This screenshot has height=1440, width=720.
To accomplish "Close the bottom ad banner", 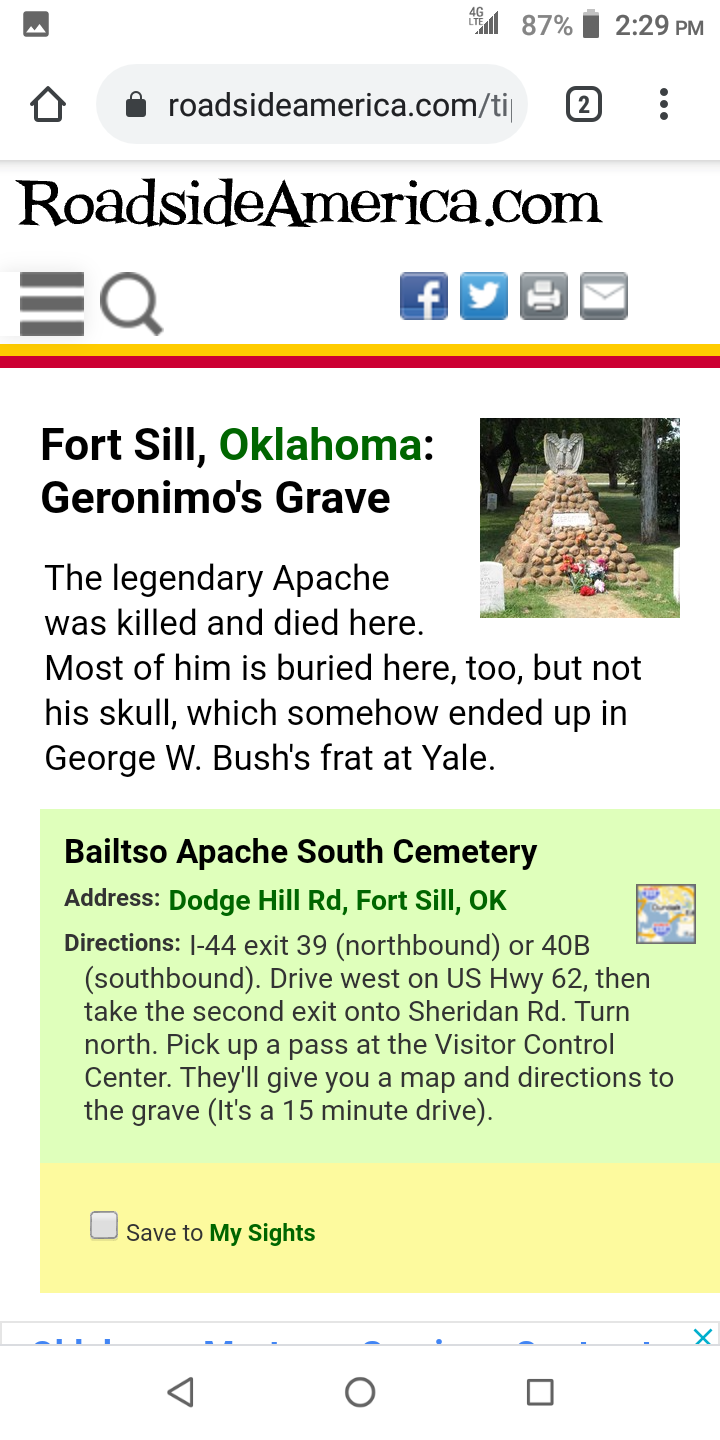I will coord(703,1337).
